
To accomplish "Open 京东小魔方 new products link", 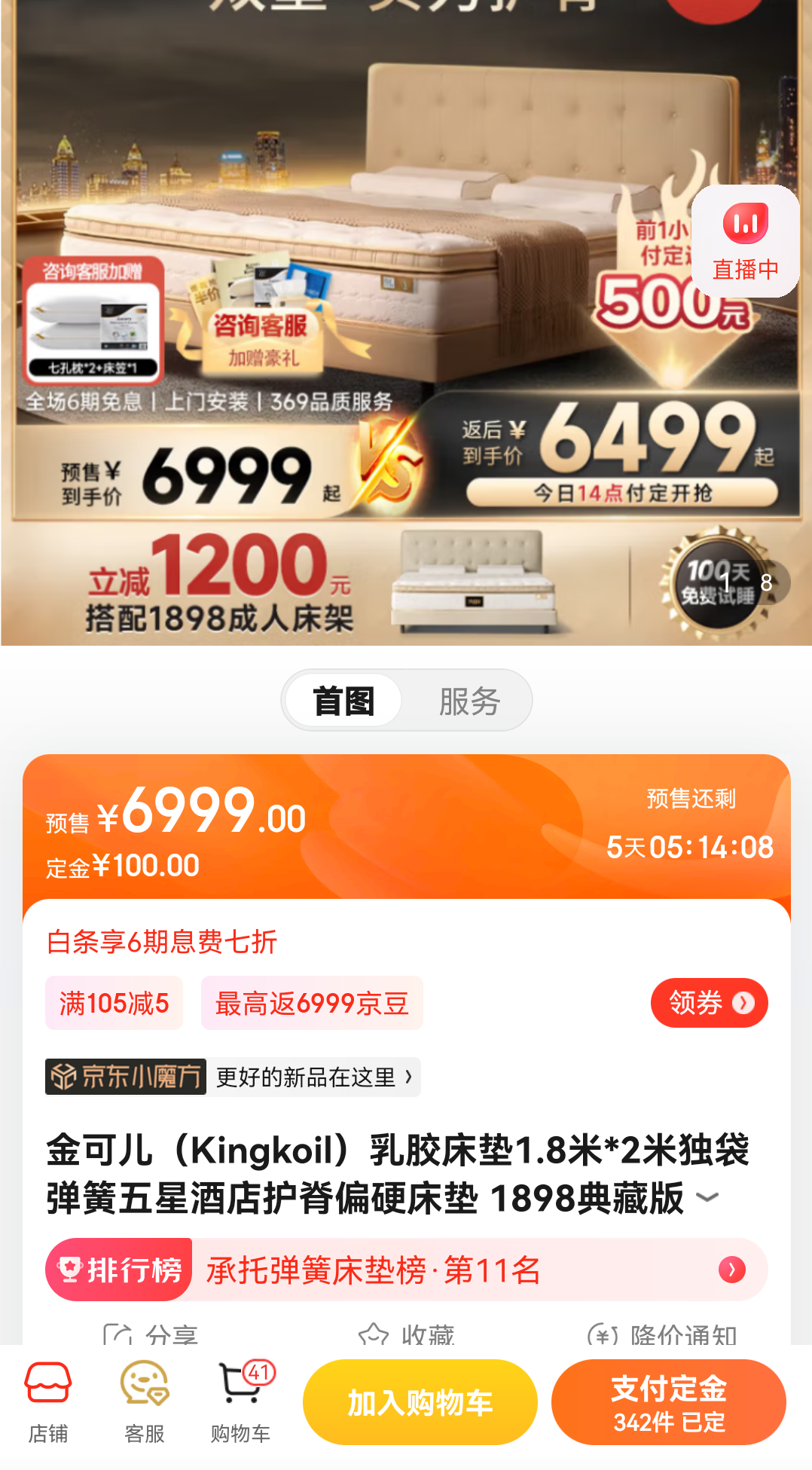I will 233,1077.
